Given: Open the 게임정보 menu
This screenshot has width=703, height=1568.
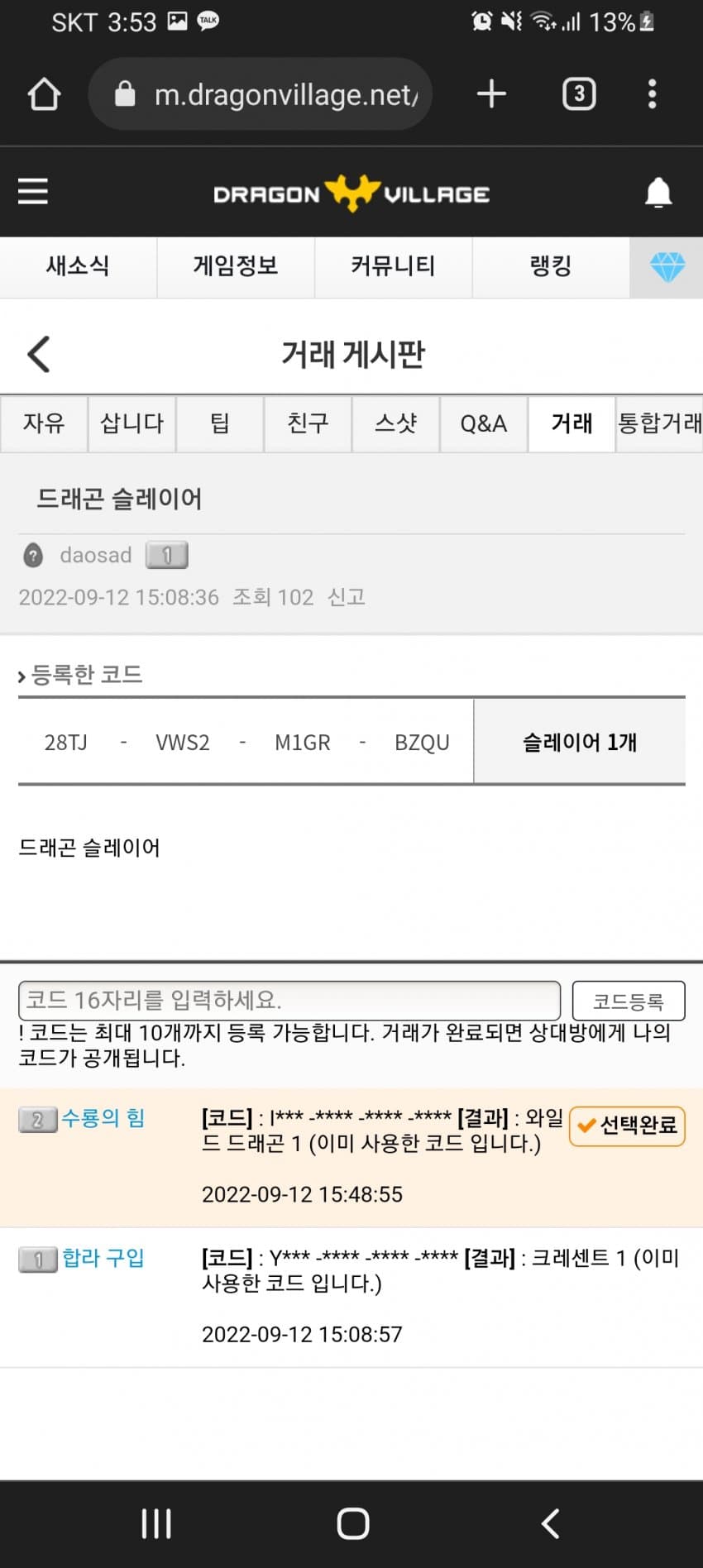Looking at the screenshot, I should click(236, 266).
